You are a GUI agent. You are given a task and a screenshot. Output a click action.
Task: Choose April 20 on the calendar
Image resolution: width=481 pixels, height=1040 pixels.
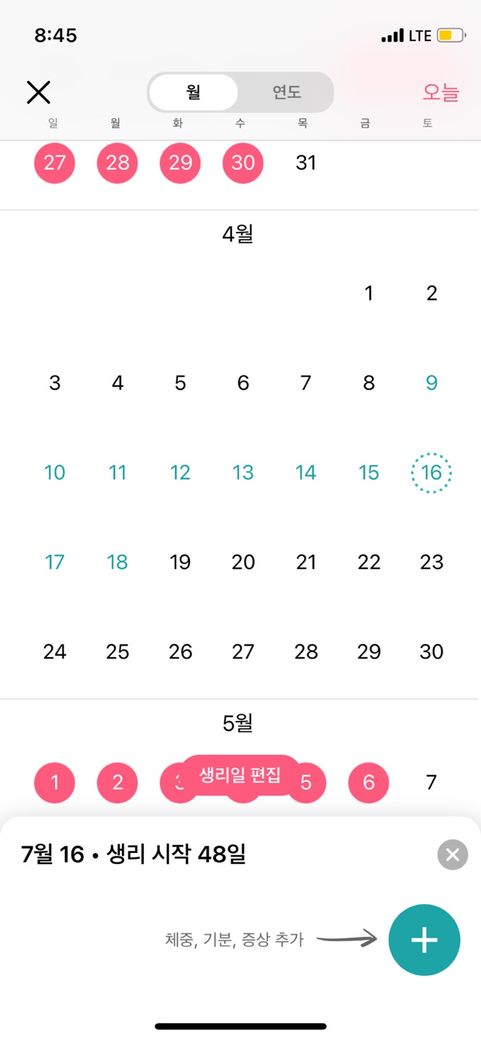coord(243,562)
